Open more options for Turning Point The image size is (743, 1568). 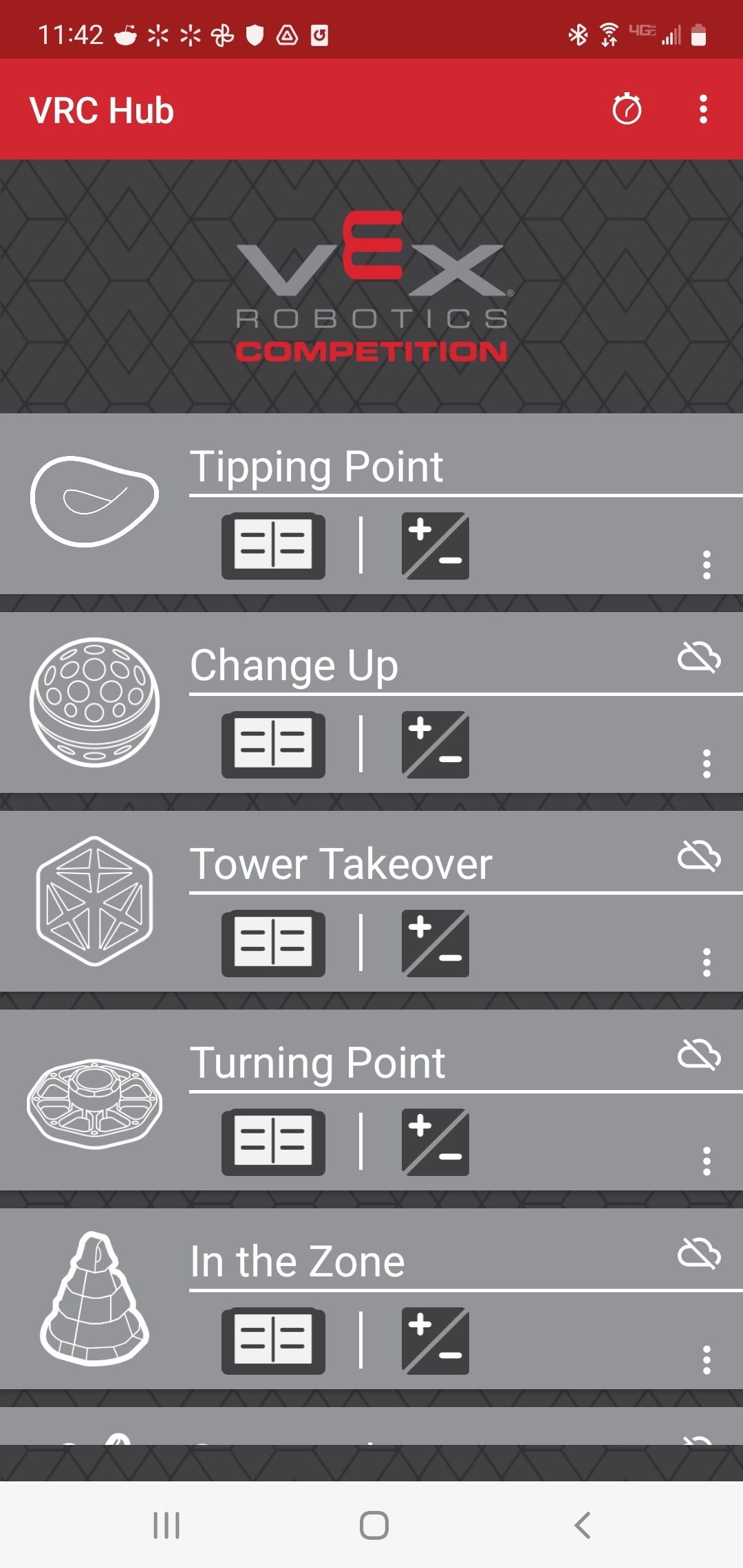[706, 1161]
